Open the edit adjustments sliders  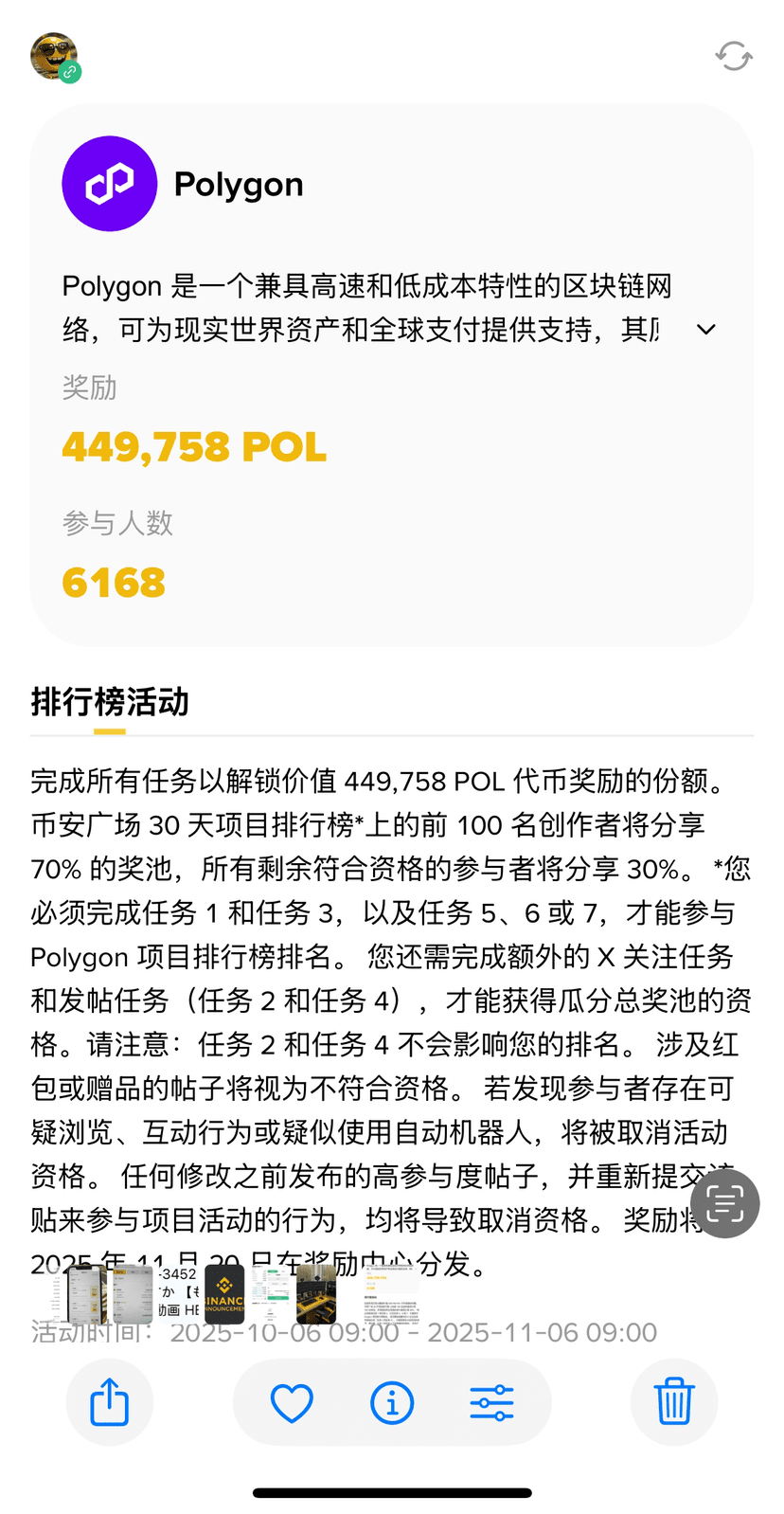(x=491, y=1403)
